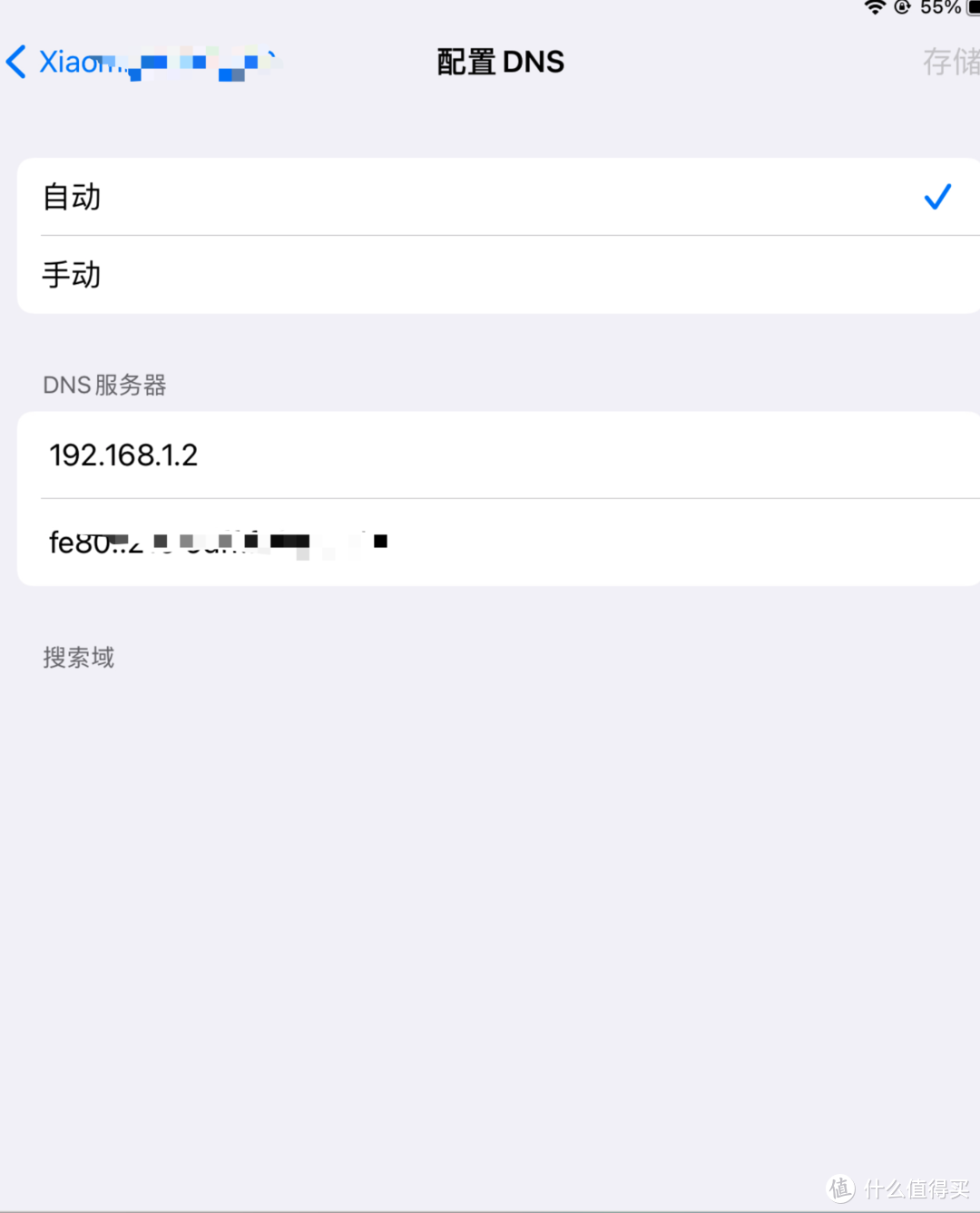Expand the DNS 服务器 section
Screen dimensions: 980x1213
(x=104, y=385)
